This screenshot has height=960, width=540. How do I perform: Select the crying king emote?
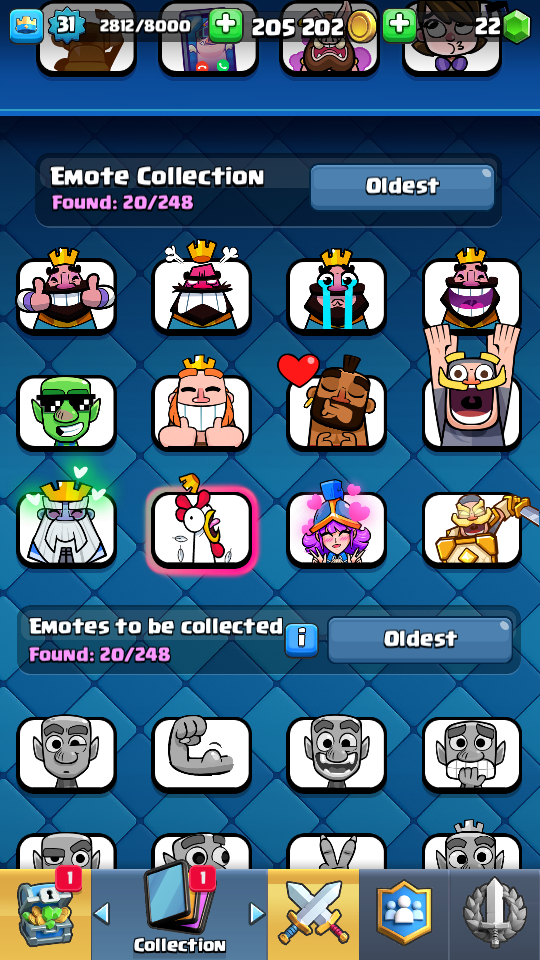click(336, 291)
